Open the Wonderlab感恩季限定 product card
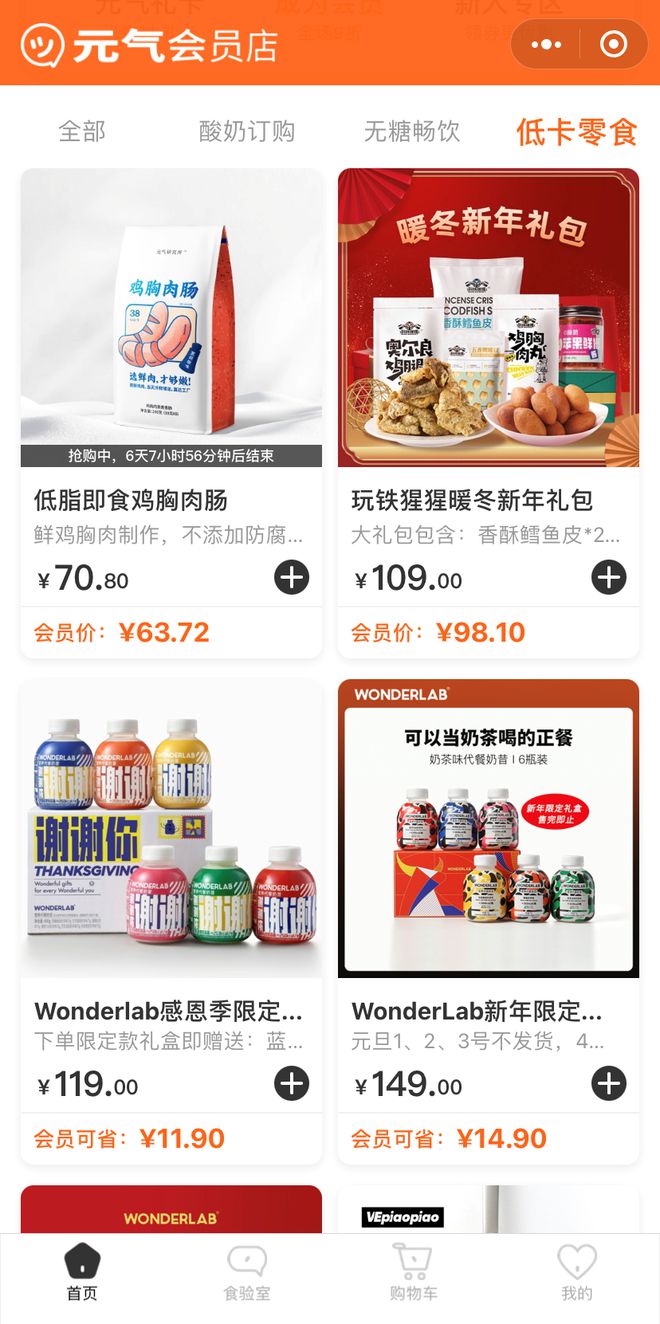 (171, 828)
